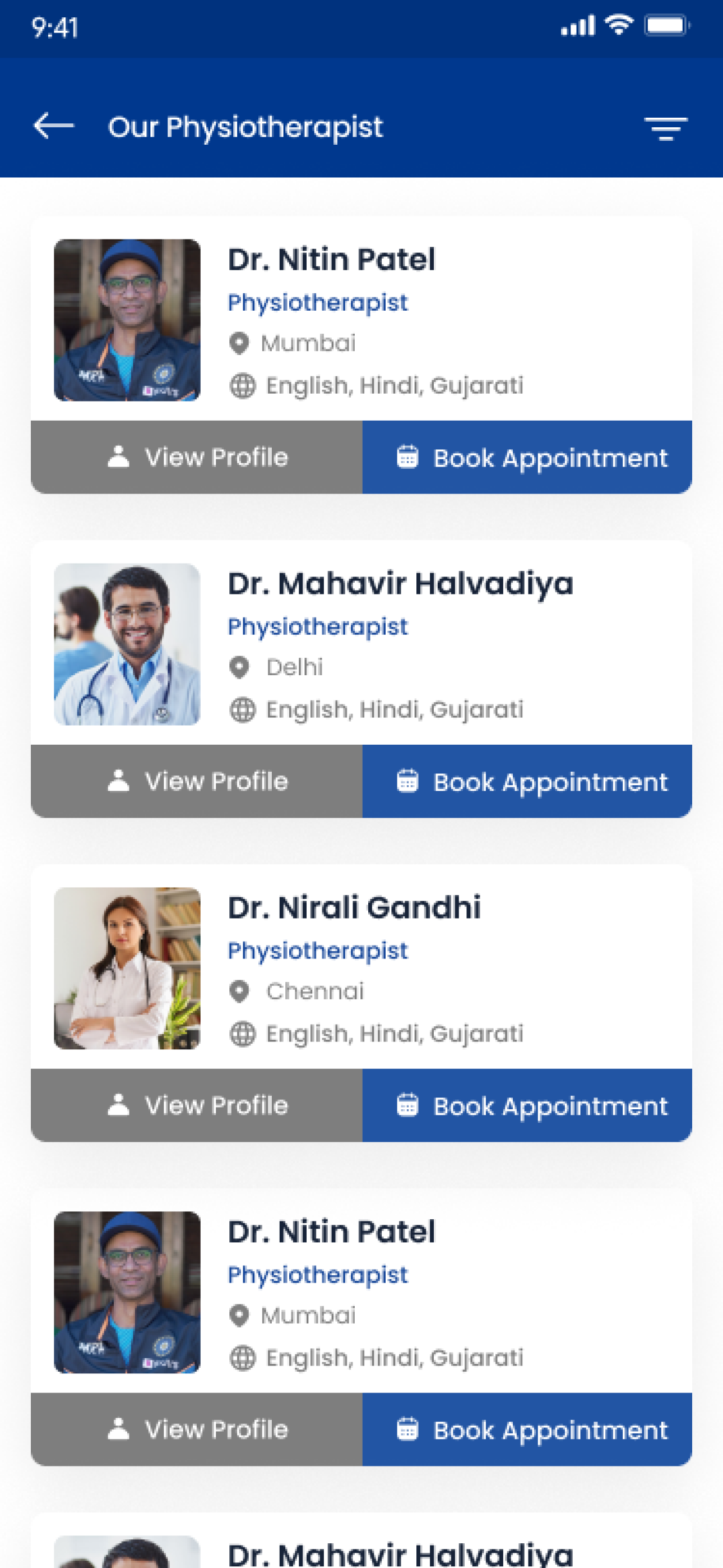Book Appointment with Dr. Nirali Gandhi

527,1105
